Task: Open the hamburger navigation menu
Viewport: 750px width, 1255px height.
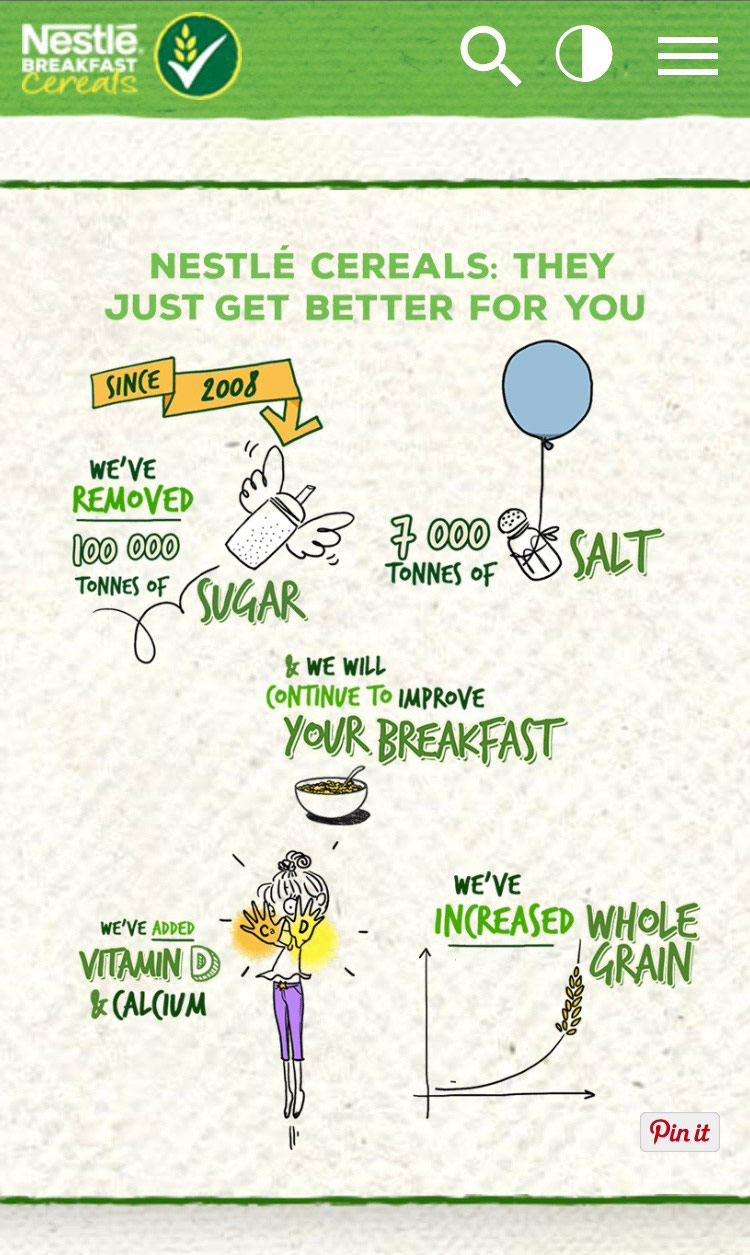Action: click(x=688, y=56)
